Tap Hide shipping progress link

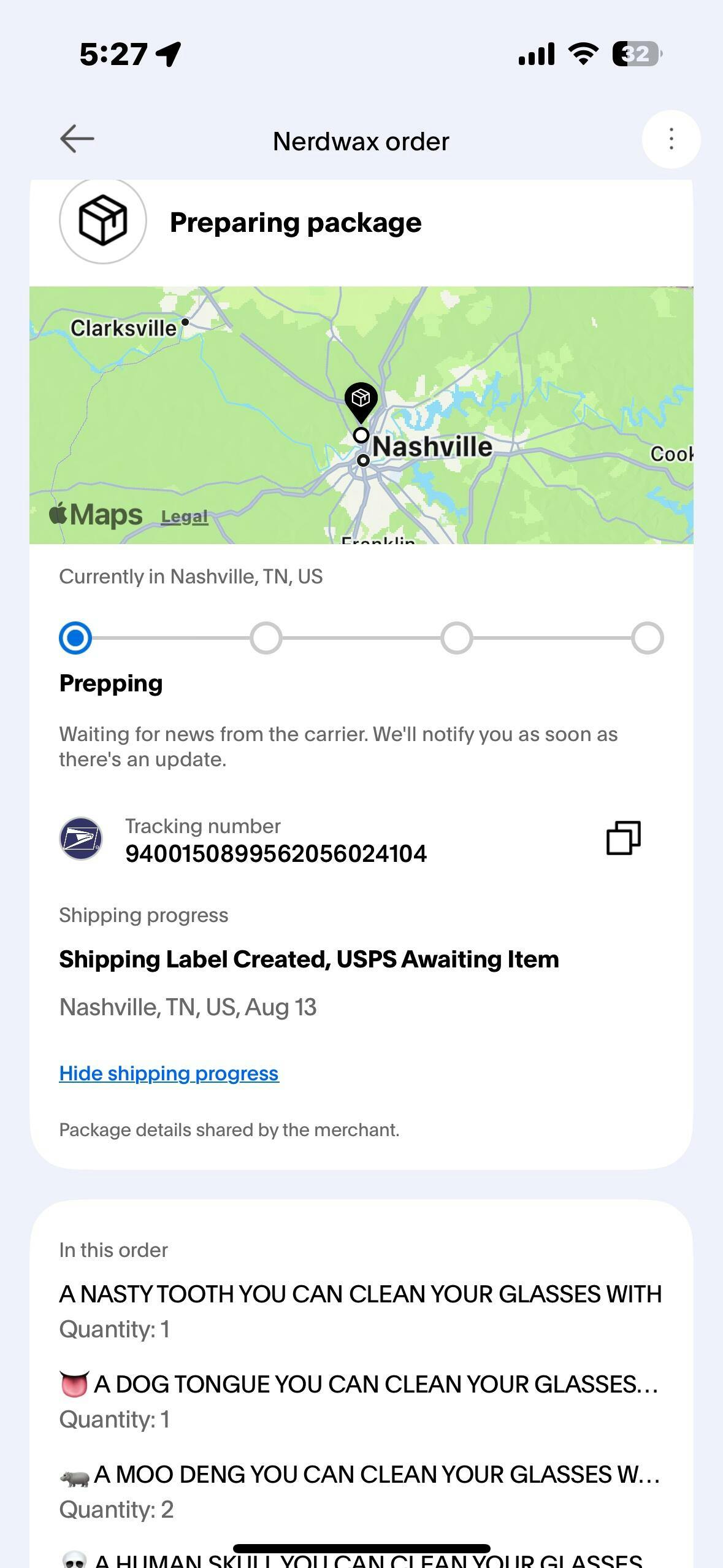pos(169,1074)
